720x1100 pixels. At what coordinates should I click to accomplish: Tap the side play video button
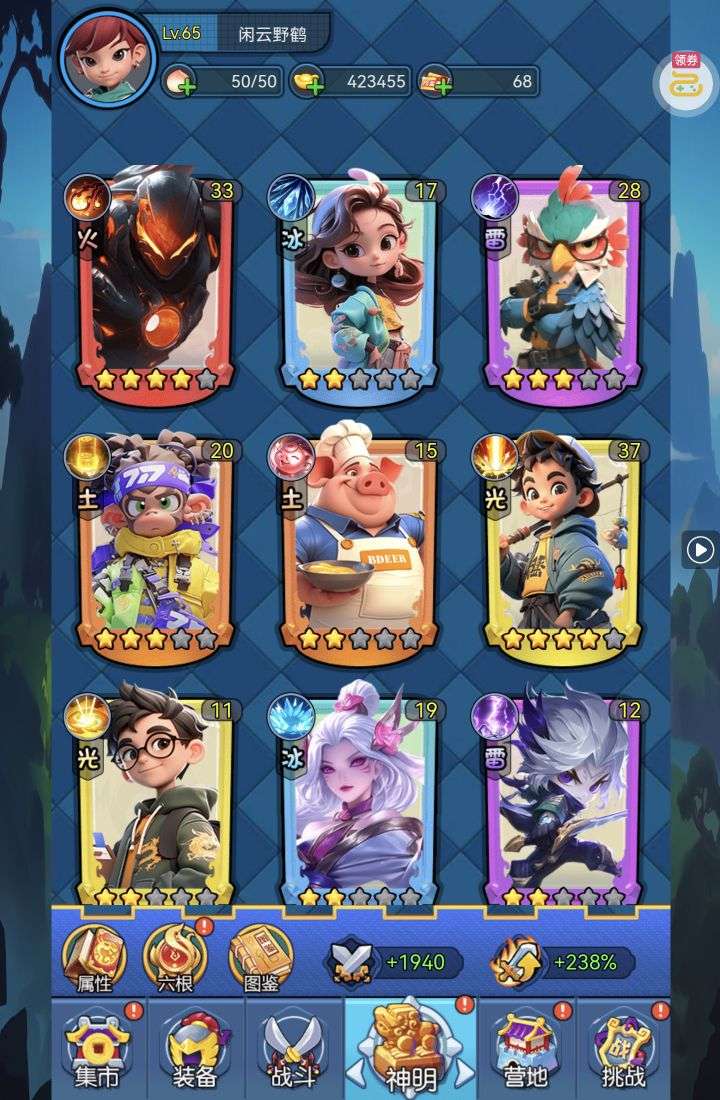[700, 549]
